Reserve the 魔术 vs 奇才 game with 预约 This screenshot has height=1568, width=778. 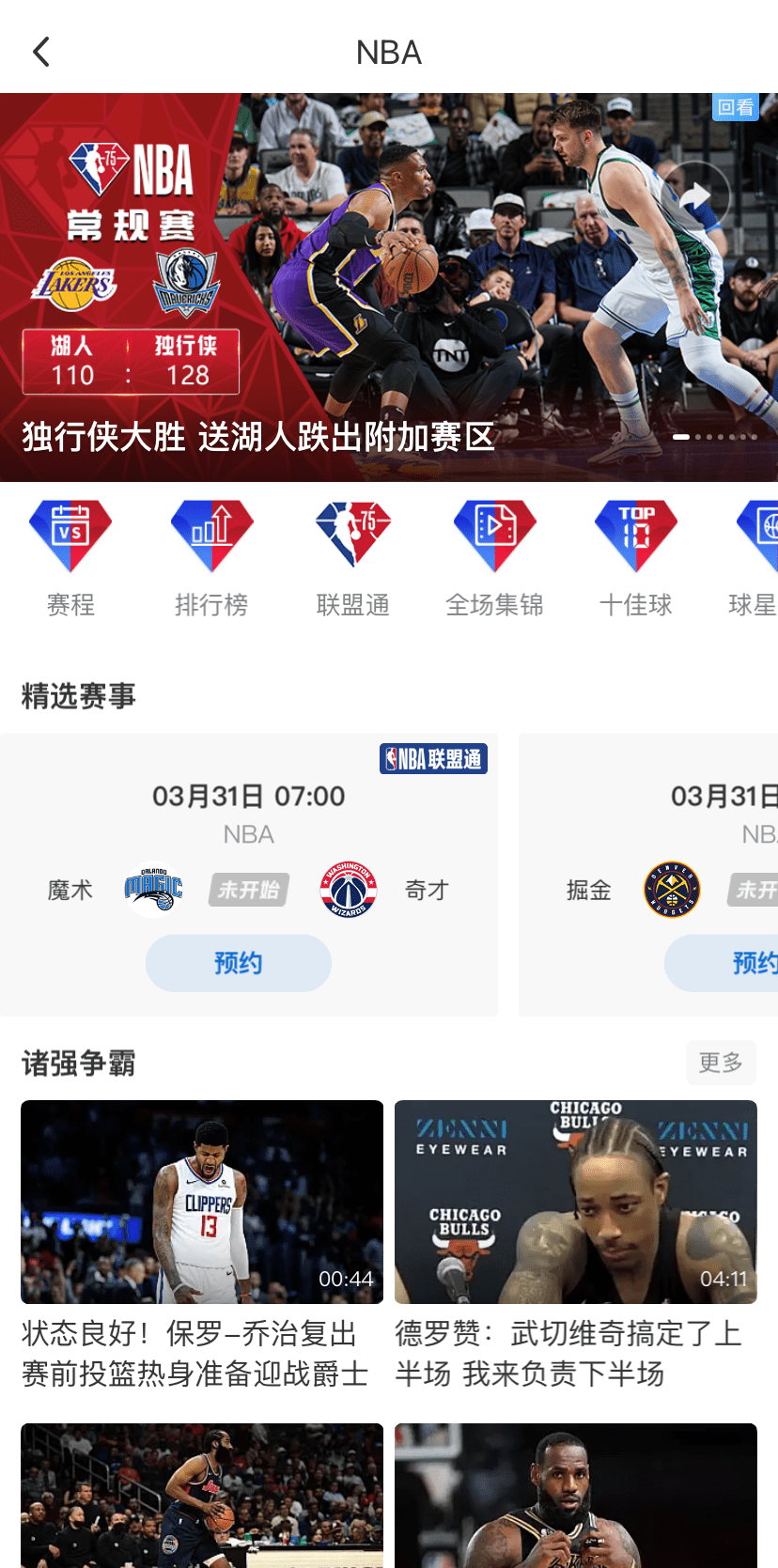(x=239, y=963)
